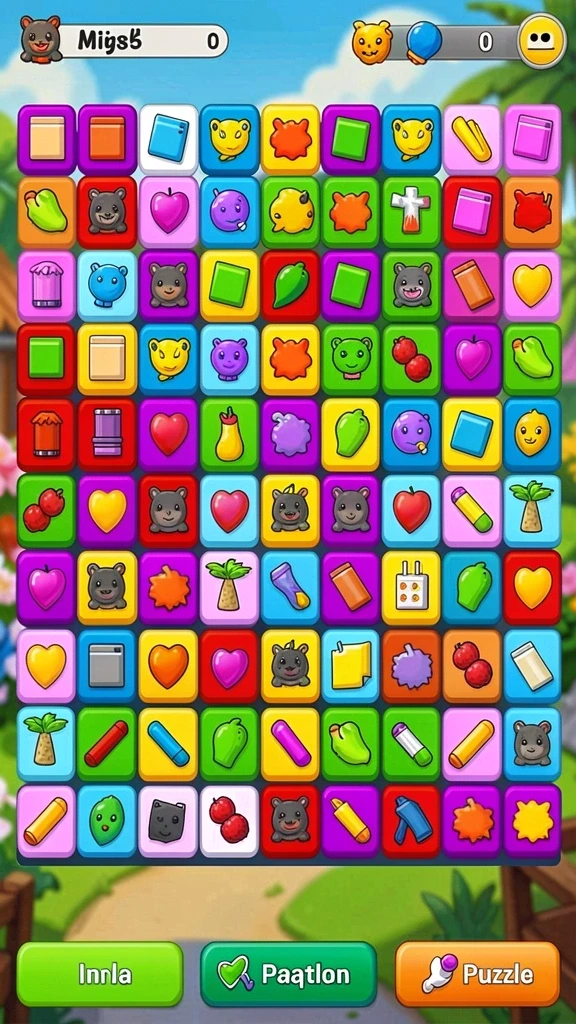The height and width of the screenshot is (1024, 576).
Task: Tap the dark gray square face tile
Action: click(x=168, y=821)
